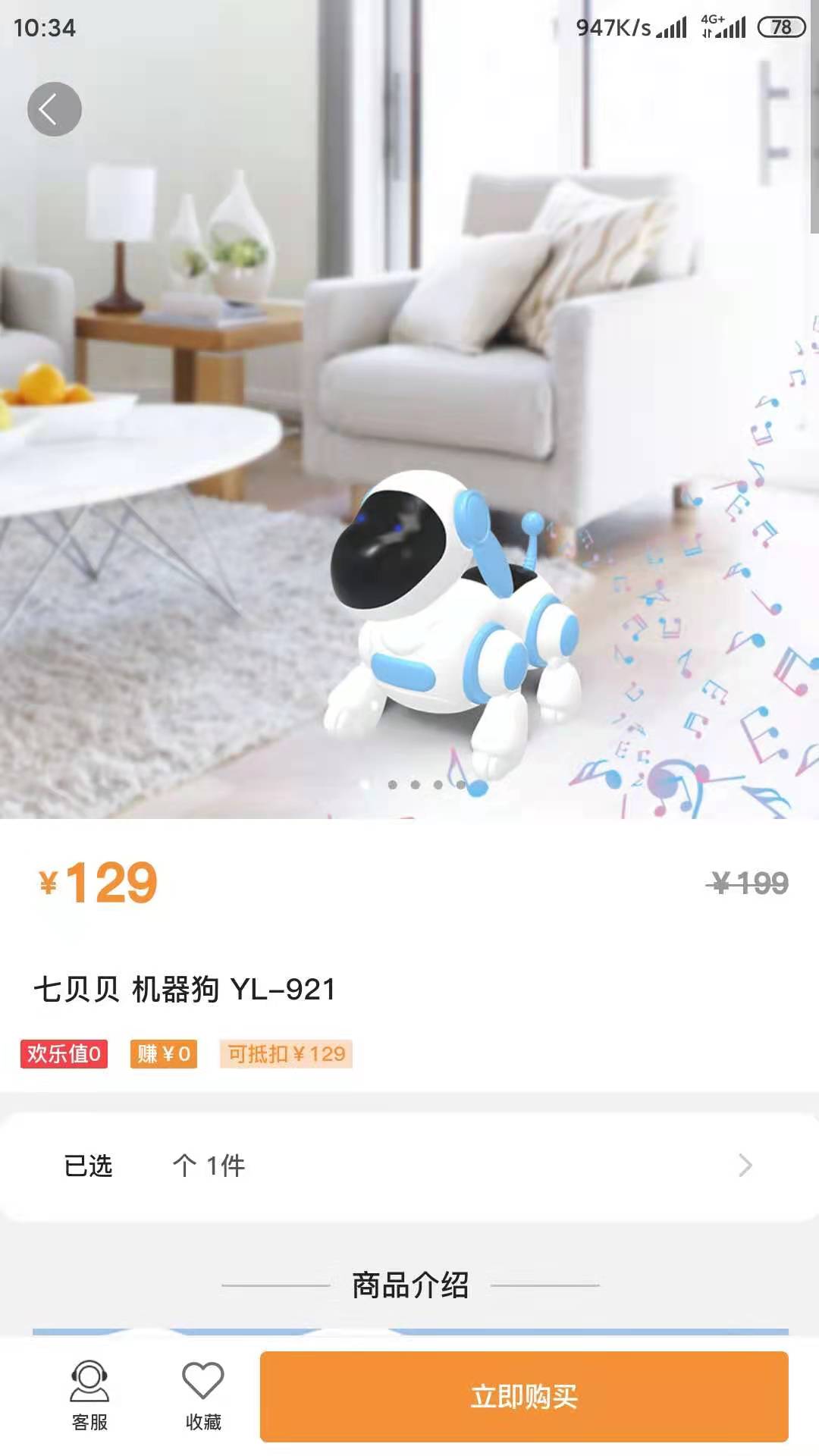The width and height of the screenshot is (819, 1456).
Task: Open the 已选 quantity selection row
Action: 409,1166
